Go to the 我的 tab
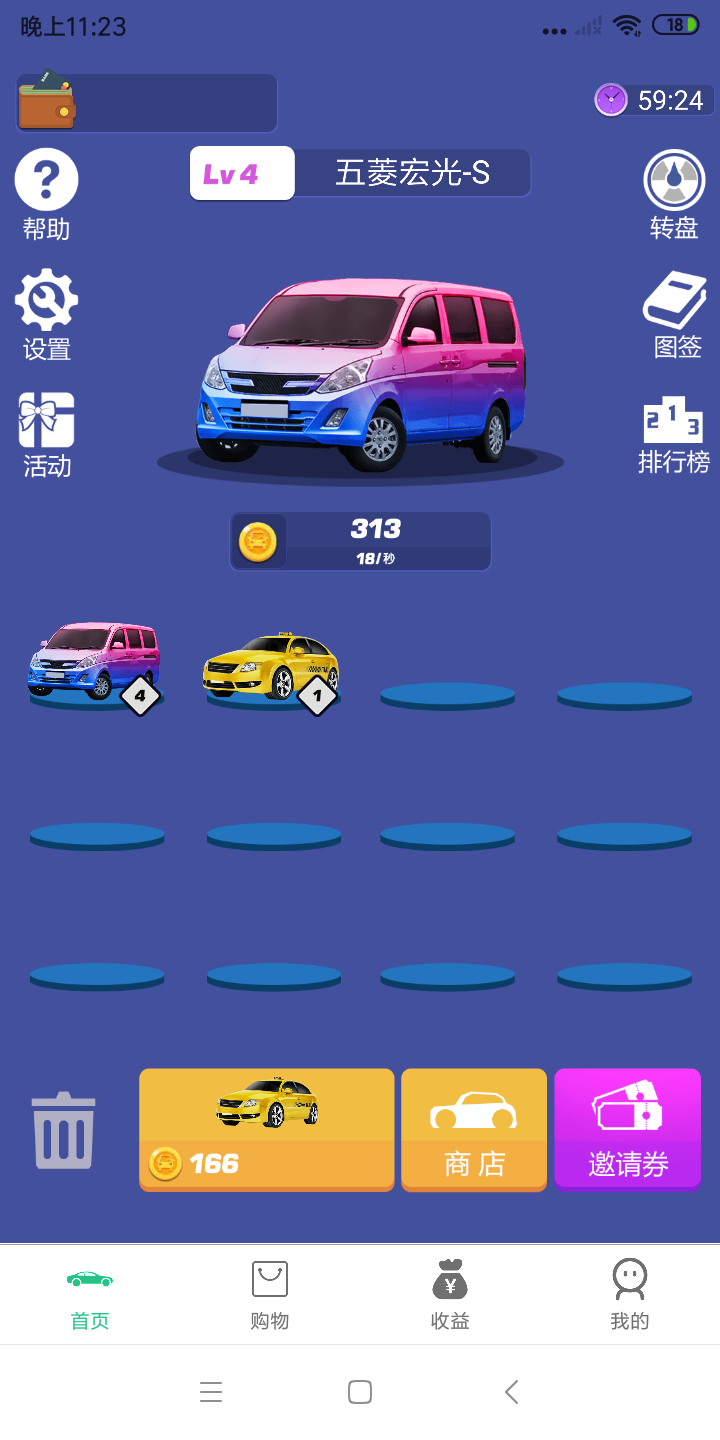720x1440 pixels. 630,1295
